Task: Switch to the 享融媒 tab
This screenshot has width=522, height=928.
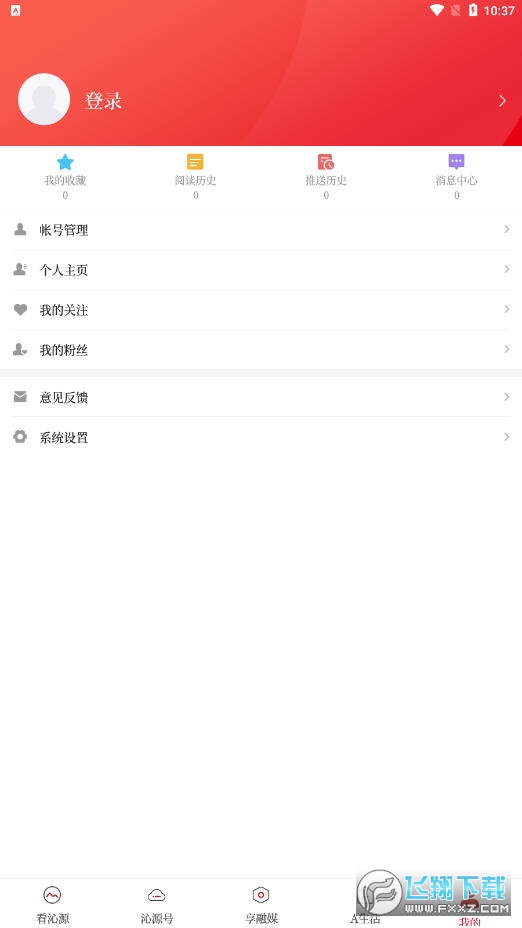Action: (x=261, y=904)
